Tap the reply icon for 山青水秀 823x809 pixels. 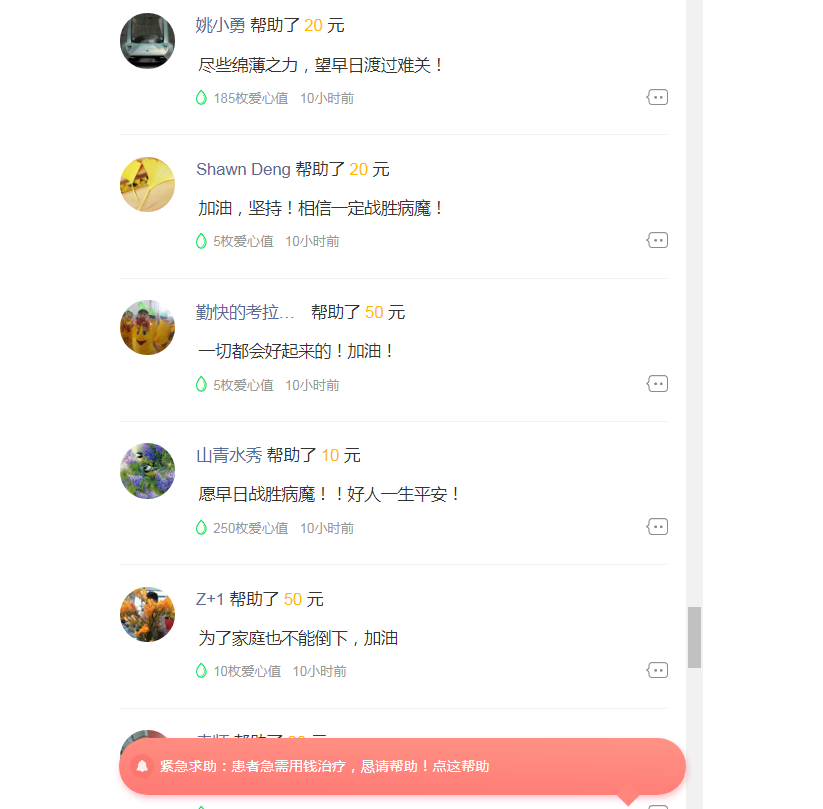click(657, 527)
